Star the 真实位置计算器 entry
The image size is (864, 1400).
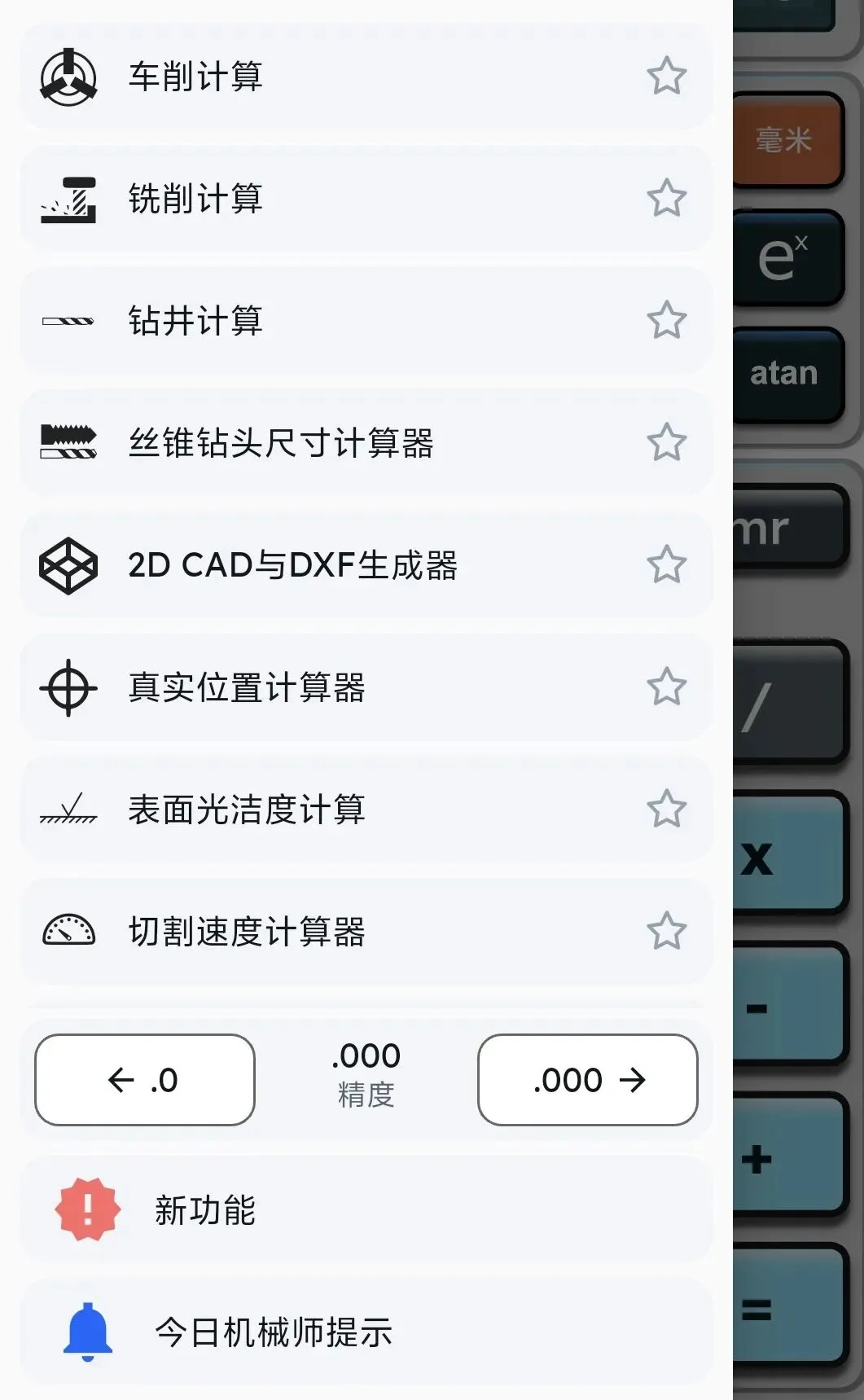(667, 687)
